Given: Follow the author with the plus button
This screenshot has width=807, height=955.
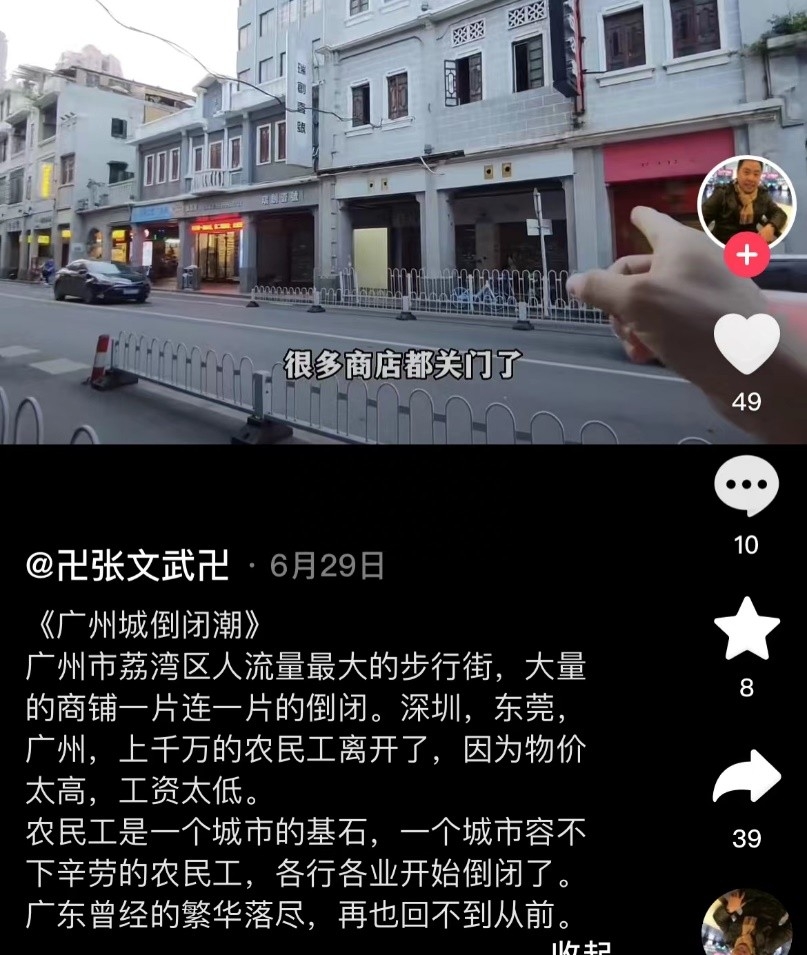Looking at the screenshot, I should pyautogui.click(x=746, y=256).
